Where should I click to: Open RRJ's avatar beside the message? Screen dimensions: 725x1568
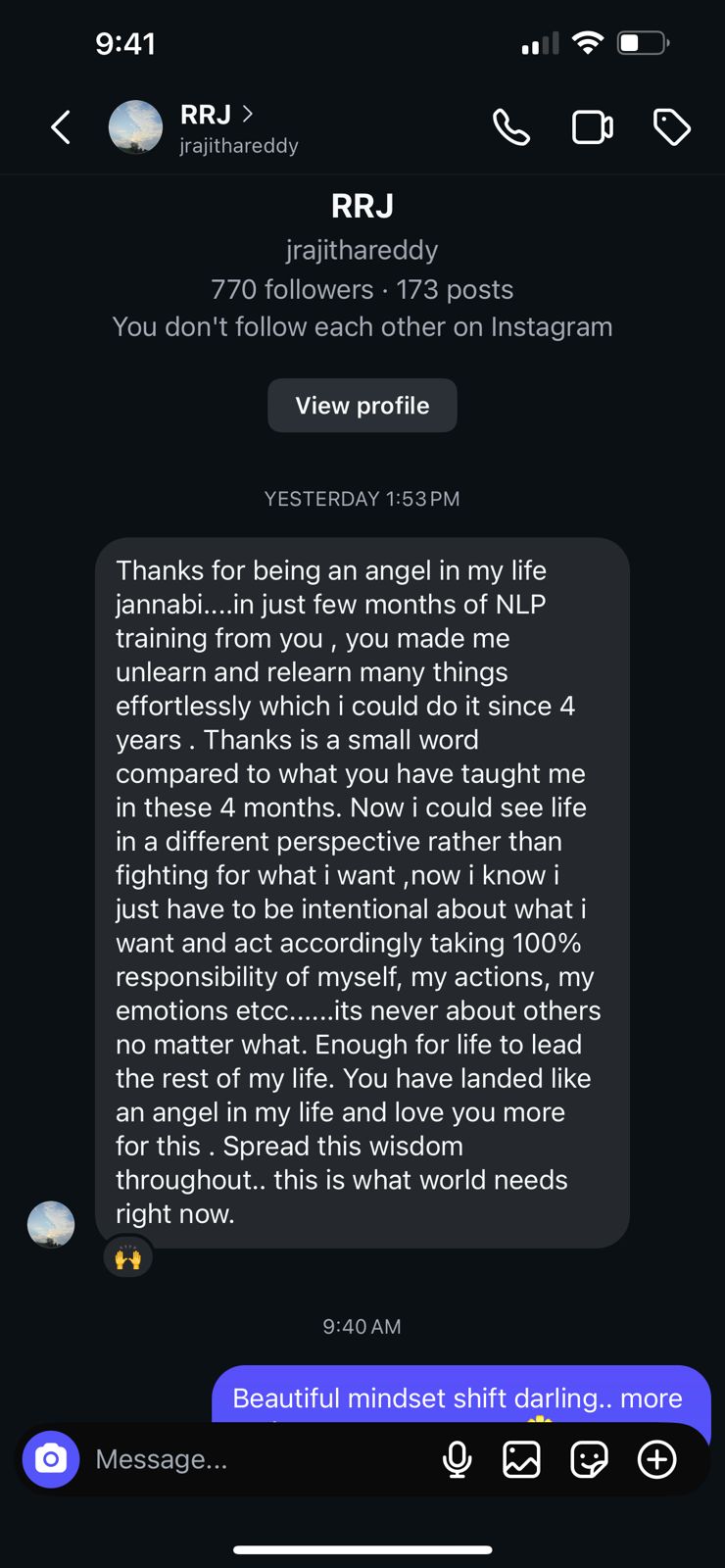pyautogui.click(x=51, y=1224)
